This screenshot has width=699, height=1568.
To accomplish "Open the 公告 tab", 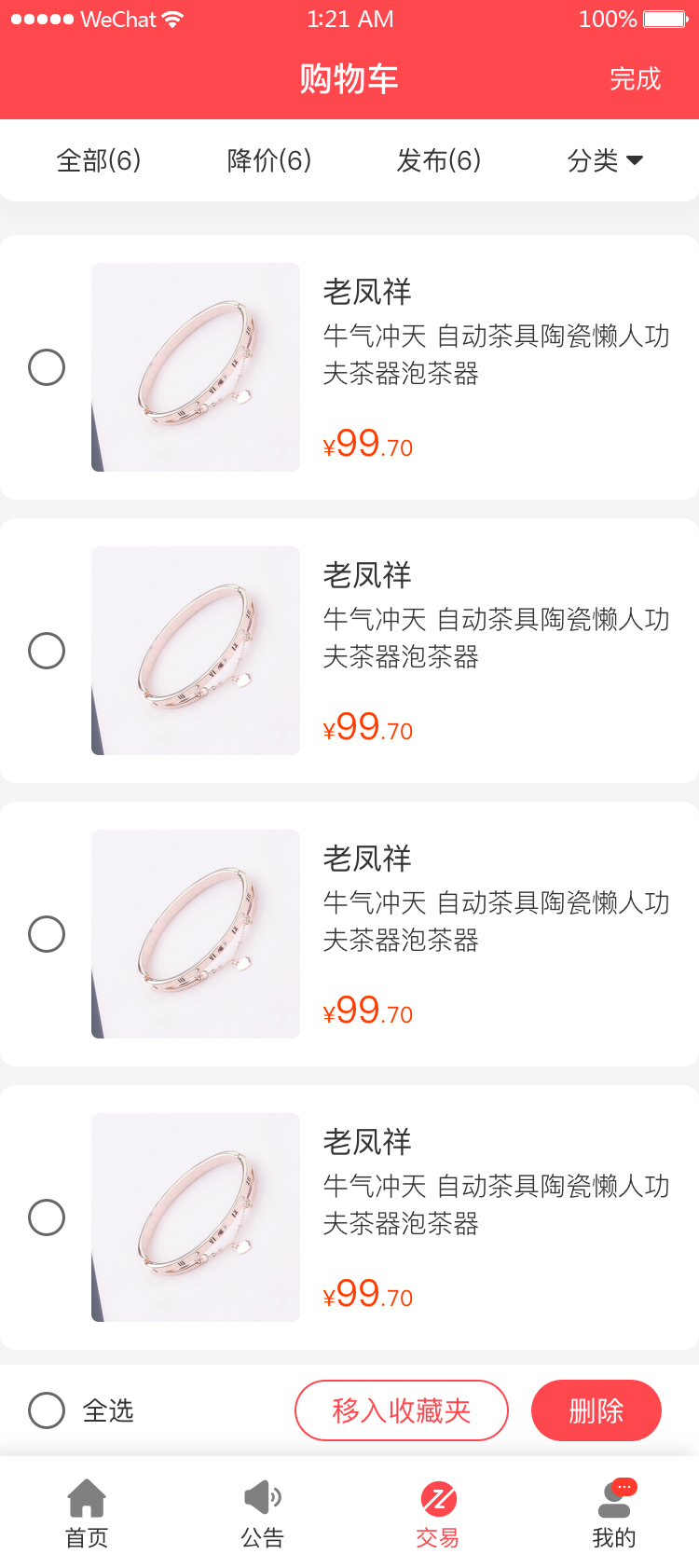I will click(262, 1514).
